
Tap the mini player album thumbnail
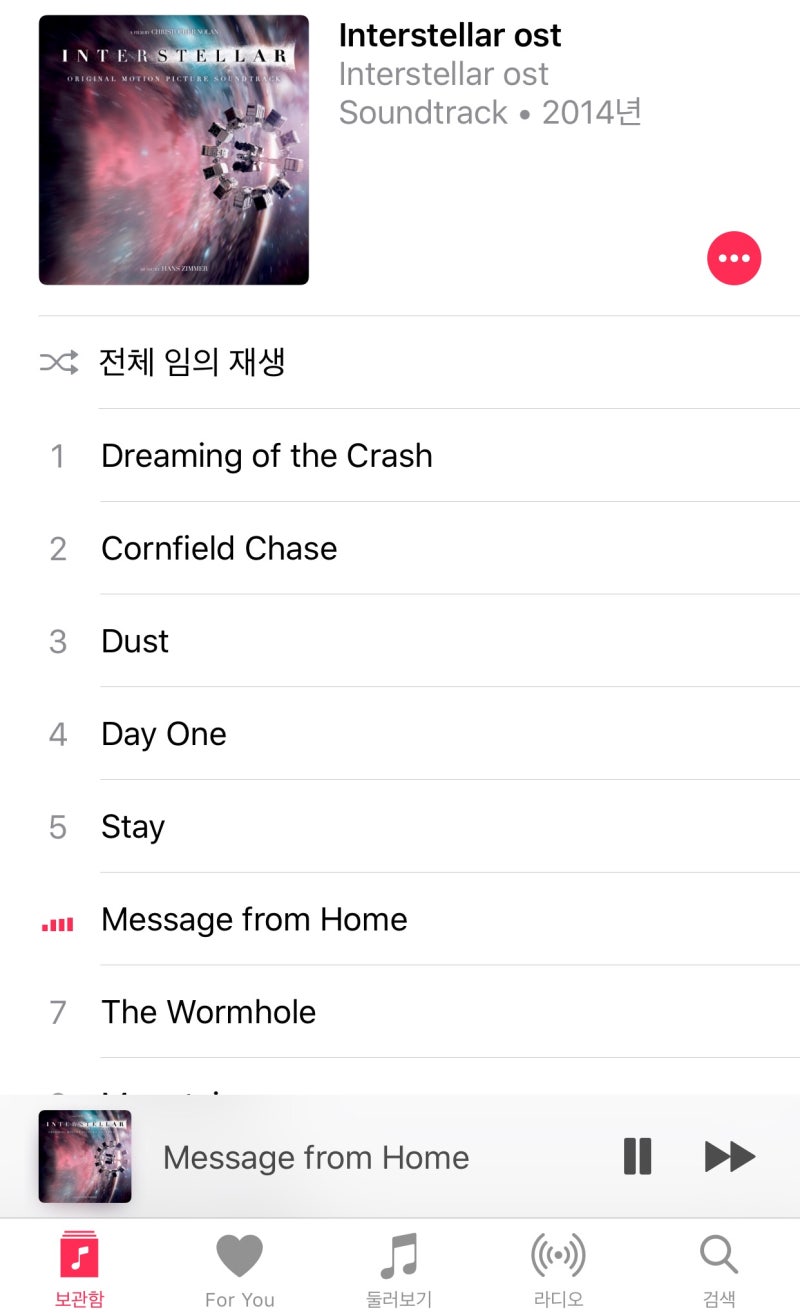(84, 1157)
